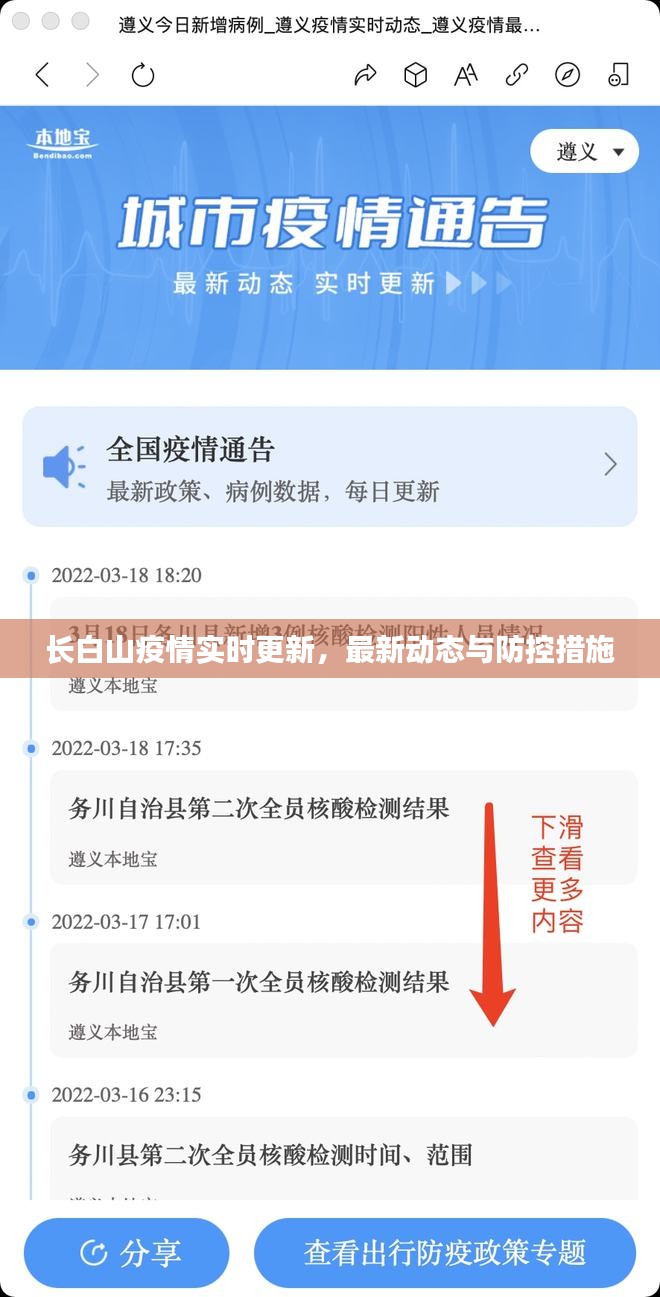Image resolution: width=660 pixels, height=1297 pixels.
Task: Share this page using the arrow icon
Action: pos(365,74)
